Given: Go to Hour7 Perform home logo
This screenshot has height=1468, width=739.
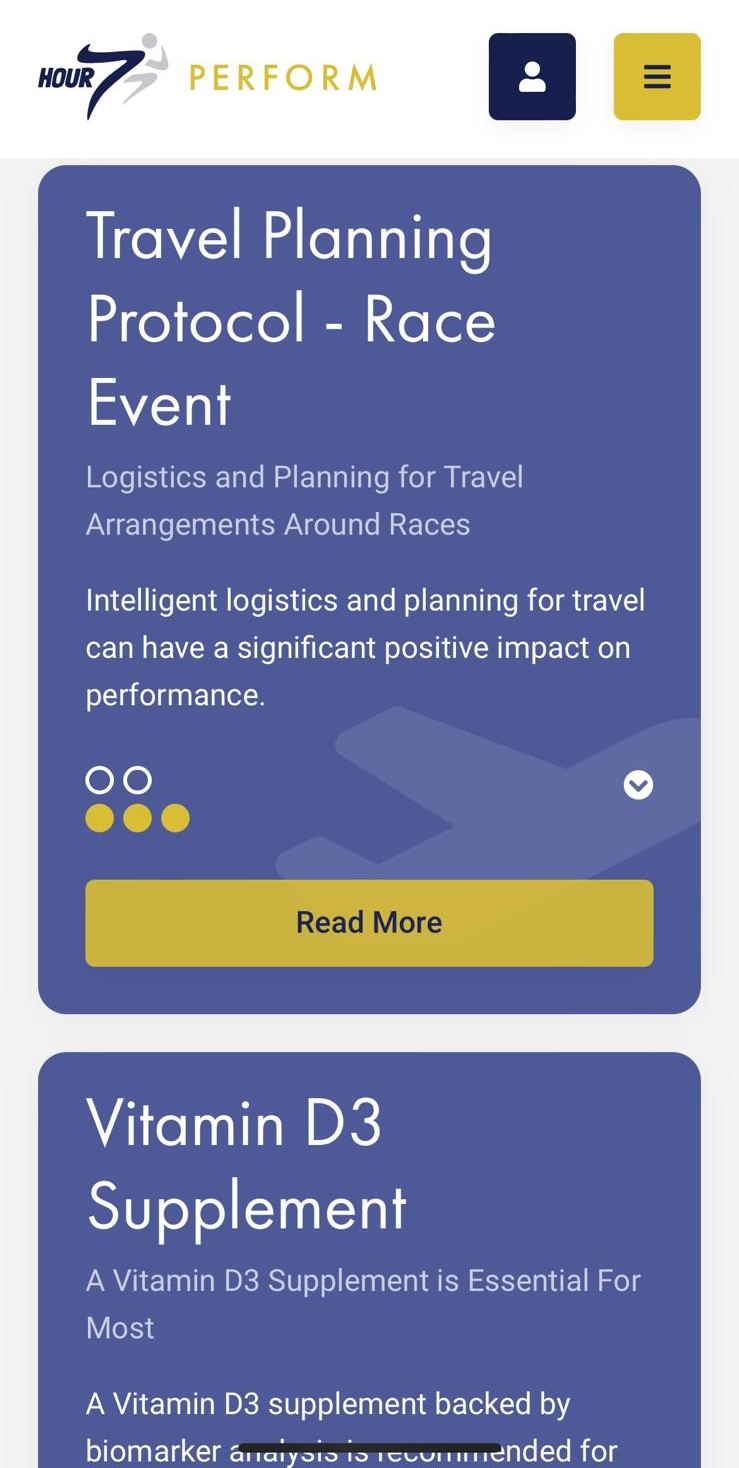Looking at the screenshot, I should (x=207, y=76).
